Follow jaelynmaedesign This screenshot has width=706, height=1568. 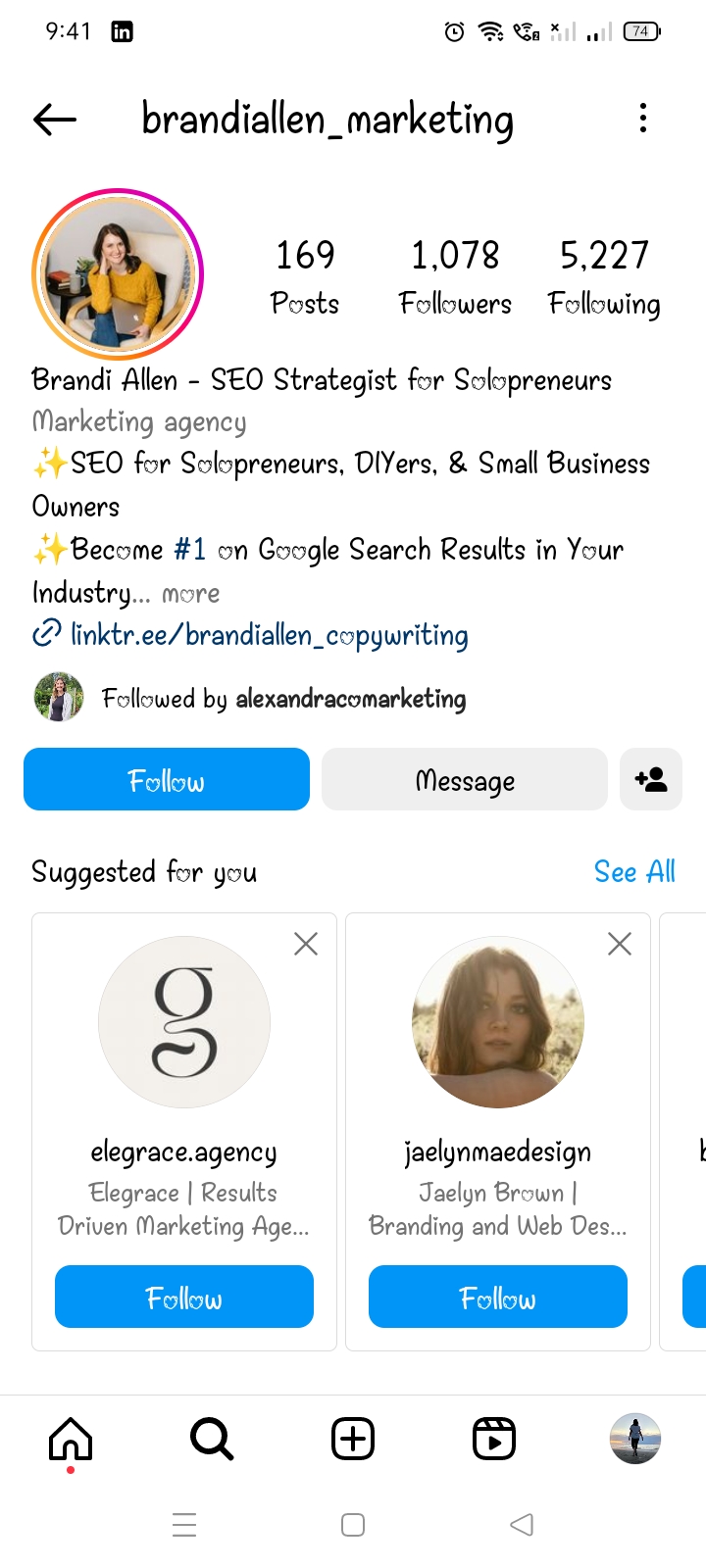tap(498, 1298)
